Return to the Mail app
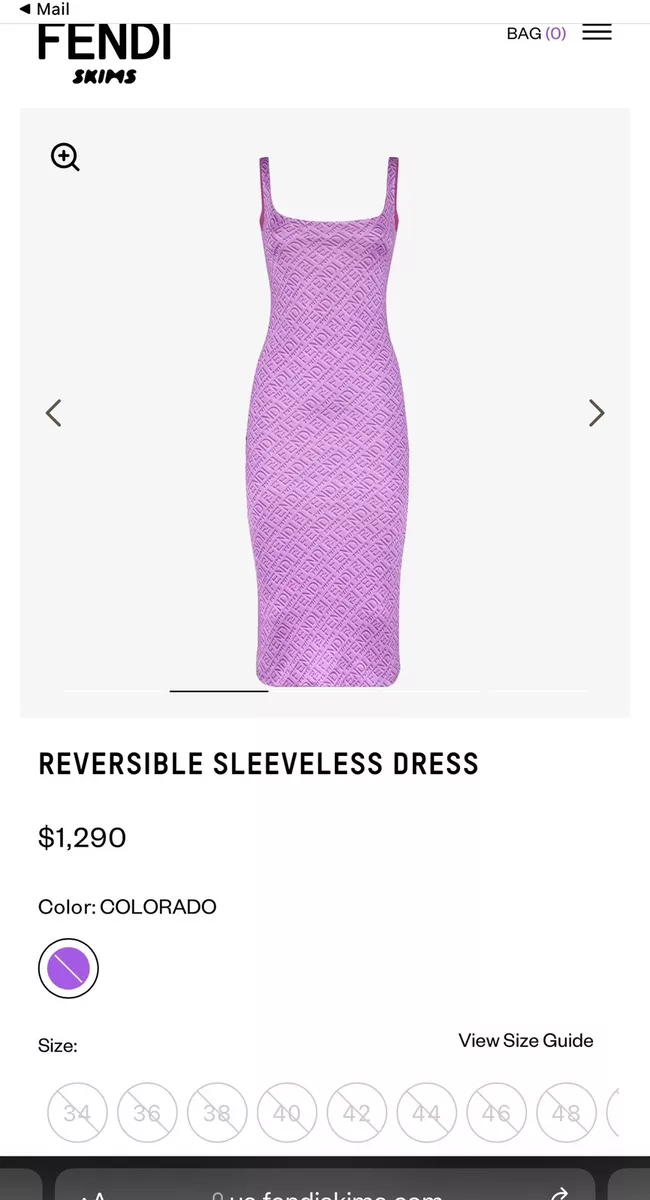The height and width of the screenshot is (1200, 650). point(44,9)
